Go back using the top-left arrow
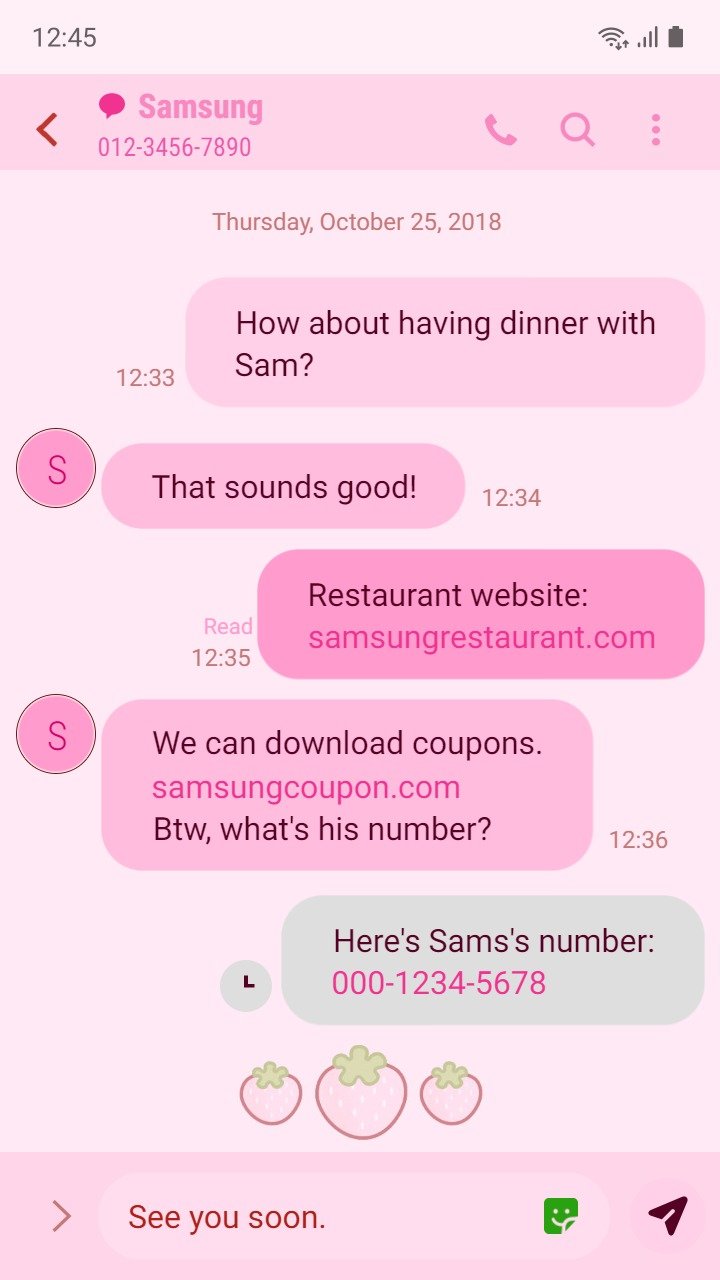The image size is (720, 1280). pos(47,130)
